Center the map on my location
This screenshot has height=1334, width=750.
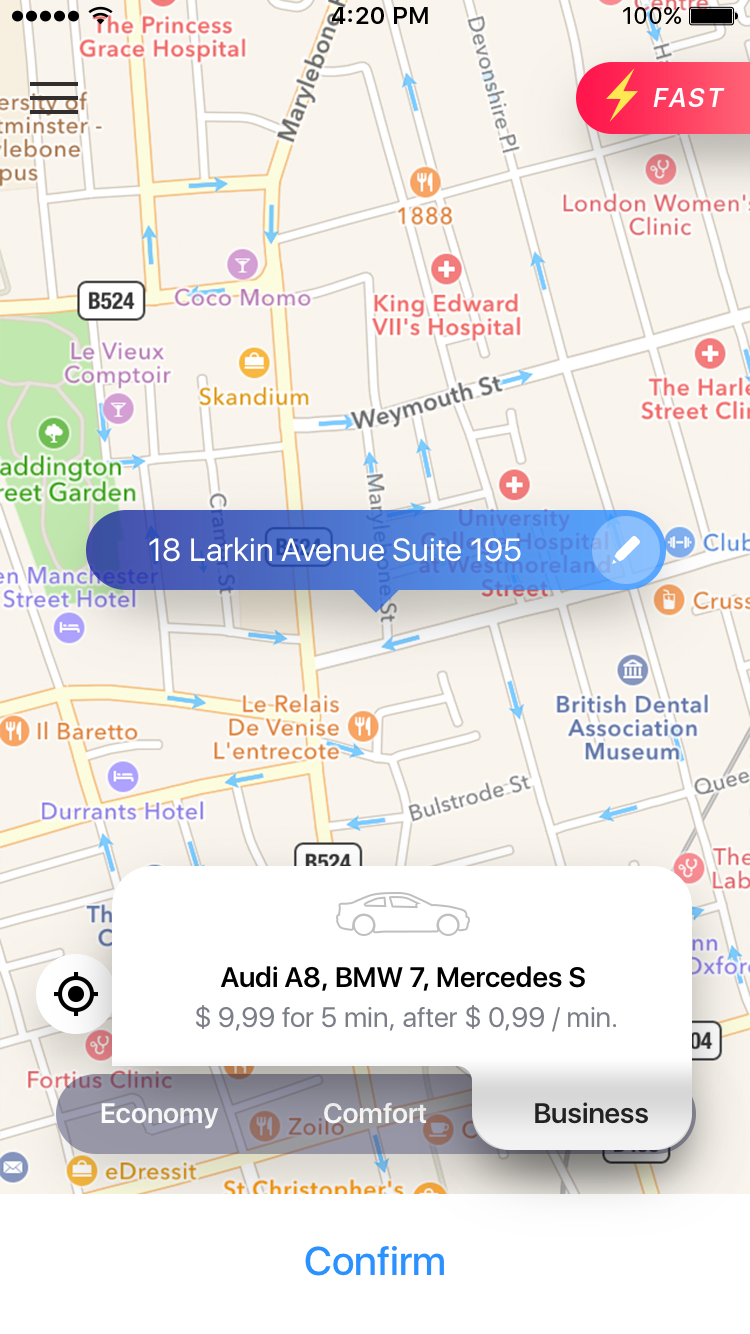(x=76, y=994)
